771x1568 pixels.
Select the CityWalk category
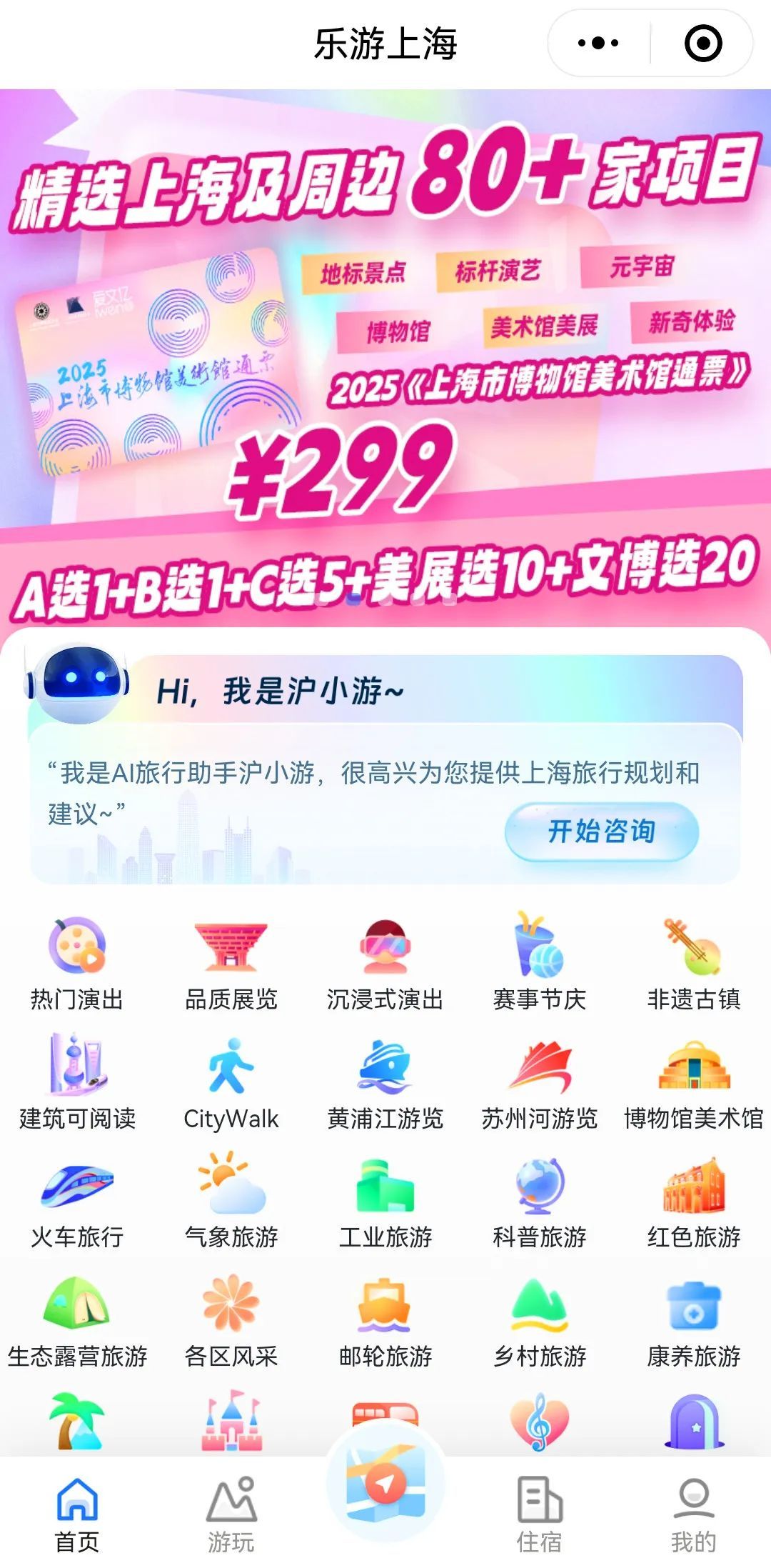[231, 1080]
